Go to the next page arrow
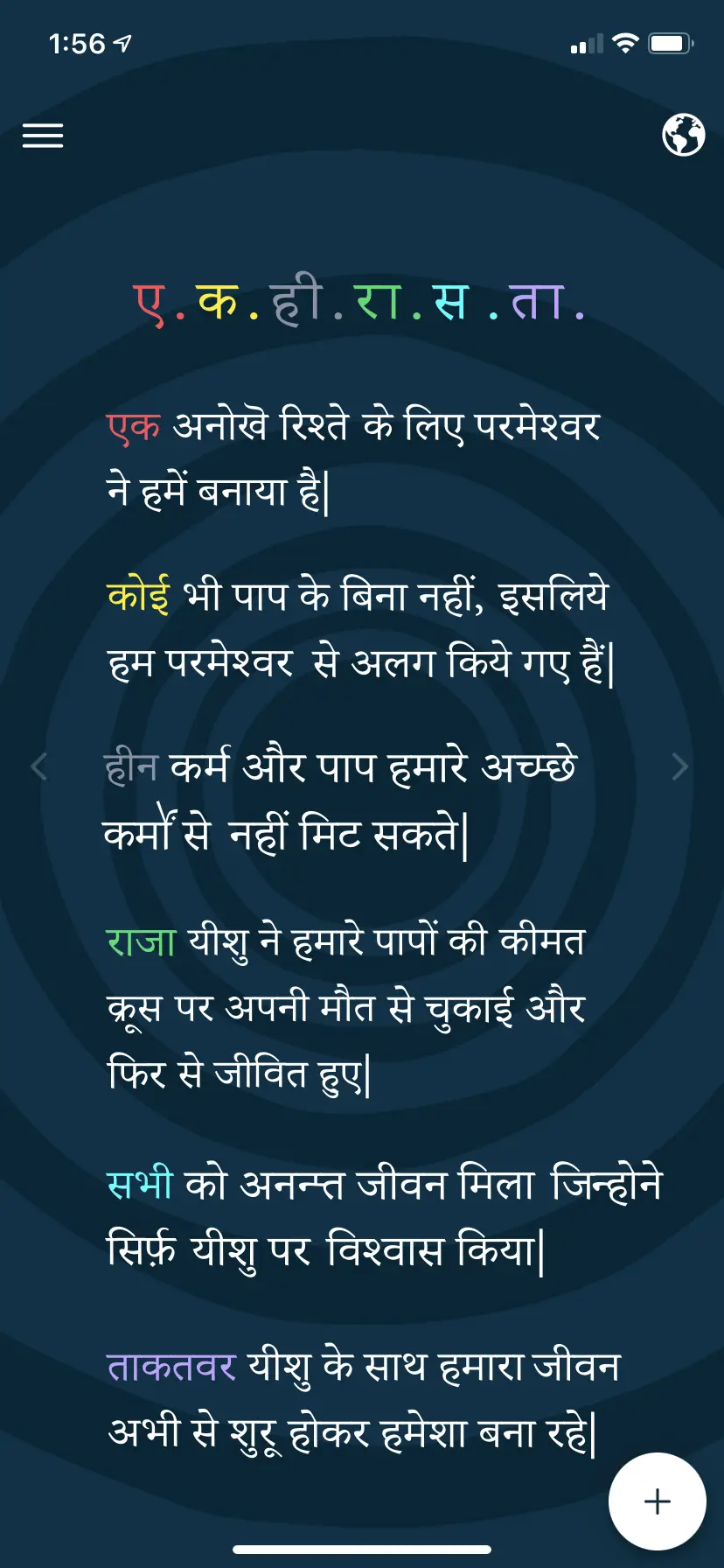Image resolution: width=724 pixels, height=1568 pixels. coord(680,766)
